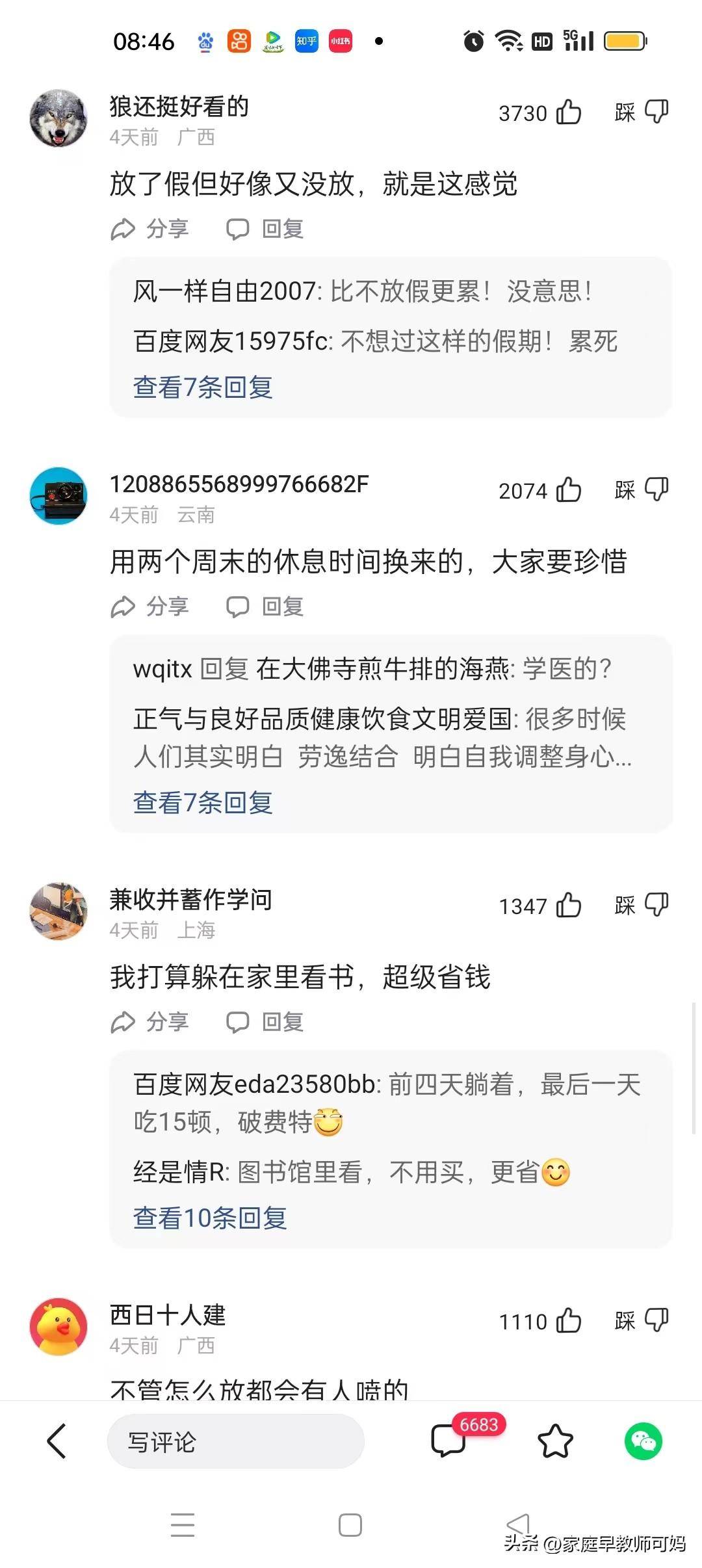The width and height of the screenshot is (702, 1568).
Task: Expand 查看7条回复 under the 云南 user's comment
Action: click(x=203, y=803)
